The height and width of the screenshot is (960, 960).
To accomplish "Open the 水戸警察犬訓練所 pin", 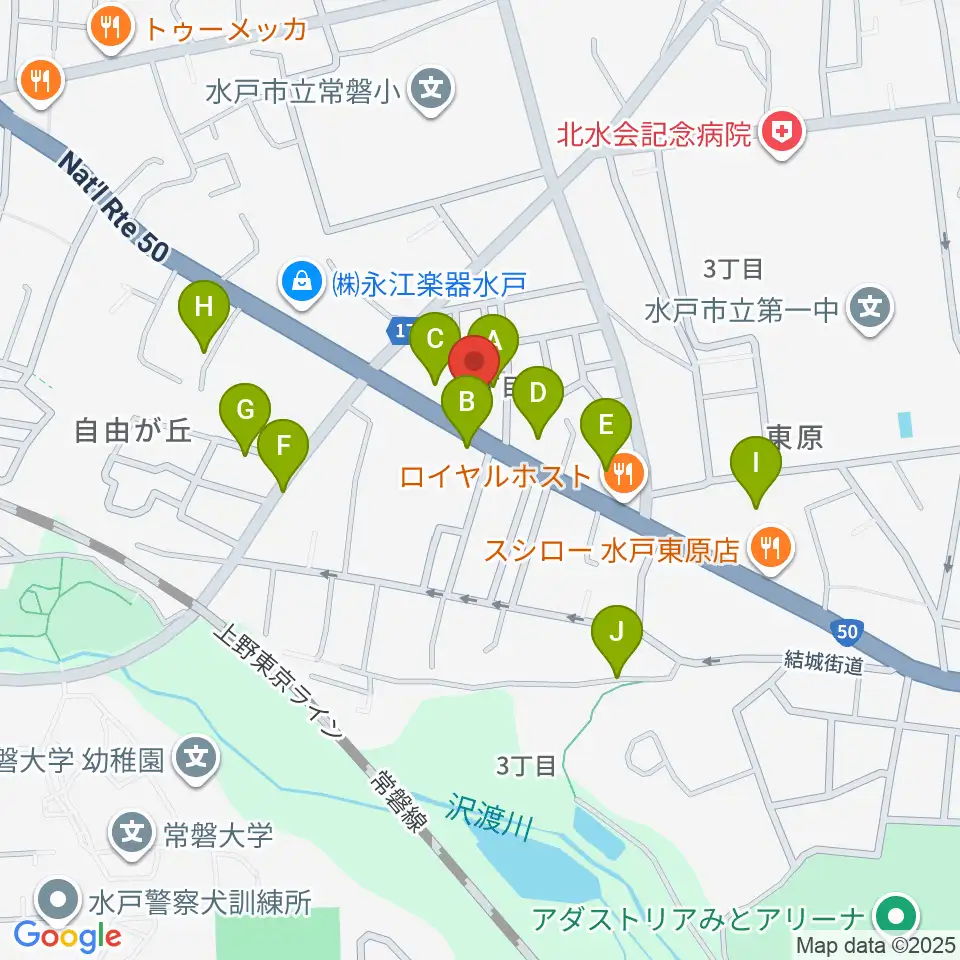I will pos(59,901).
